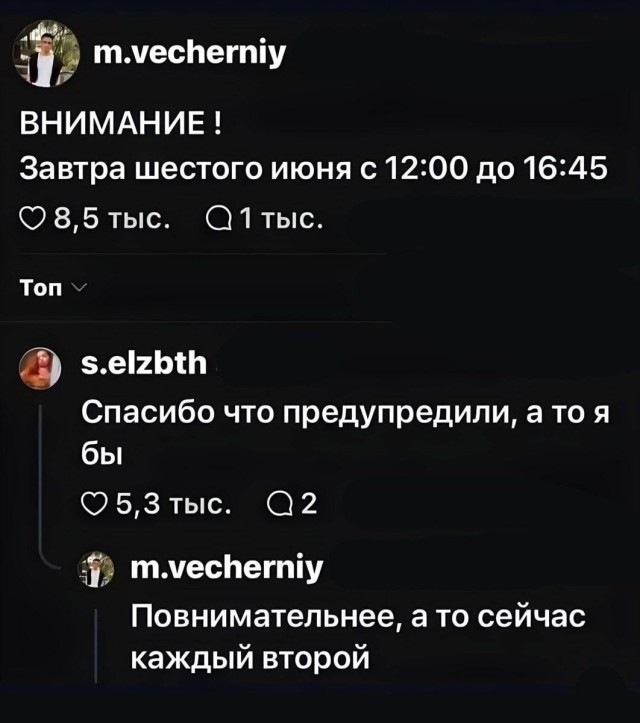Image resolution: width=640 pixels, height=723 pixels.
Task: Open m.vecherniy's username in the reply
Action: click(x=227, y=568)
